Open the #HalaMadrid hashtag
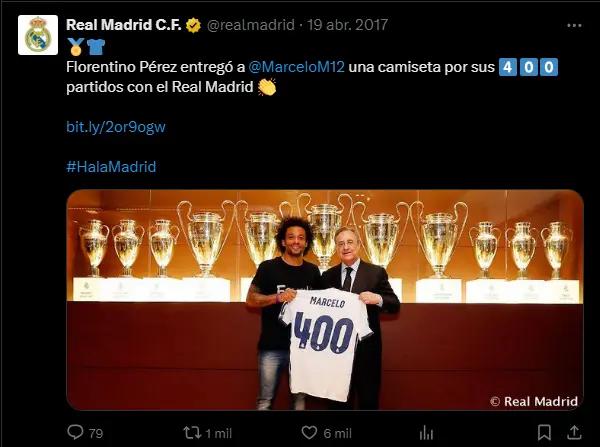 click(111, 167)
